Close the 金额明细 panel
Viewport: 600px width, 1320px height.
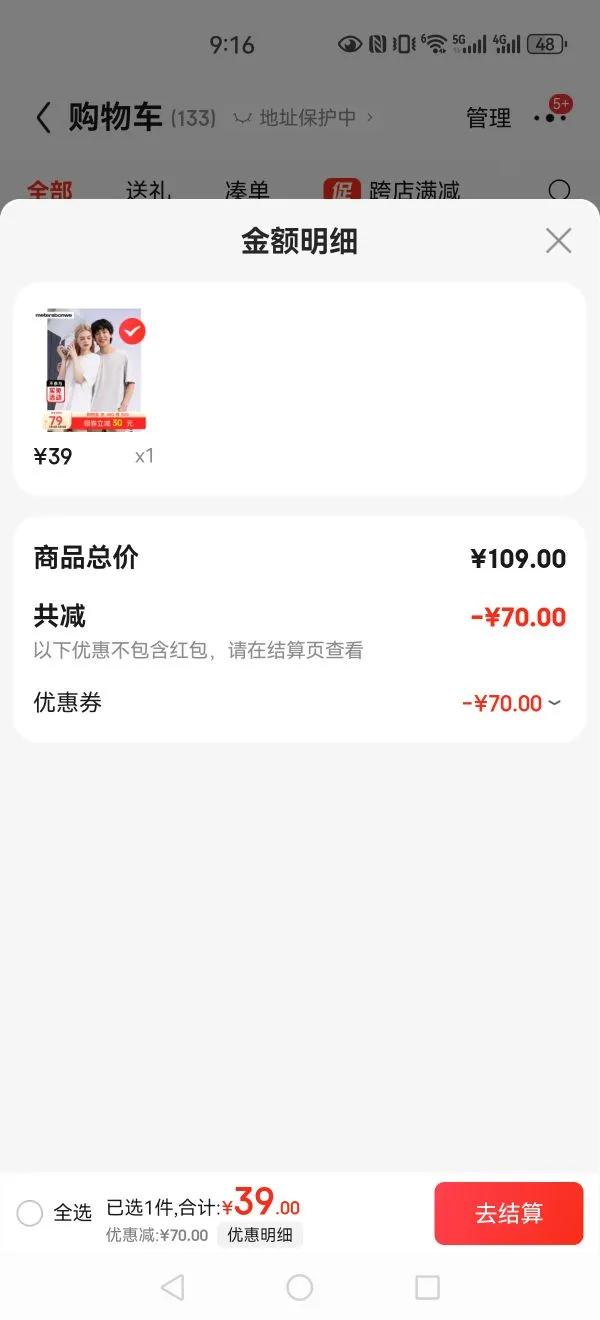tap(558, 241)
